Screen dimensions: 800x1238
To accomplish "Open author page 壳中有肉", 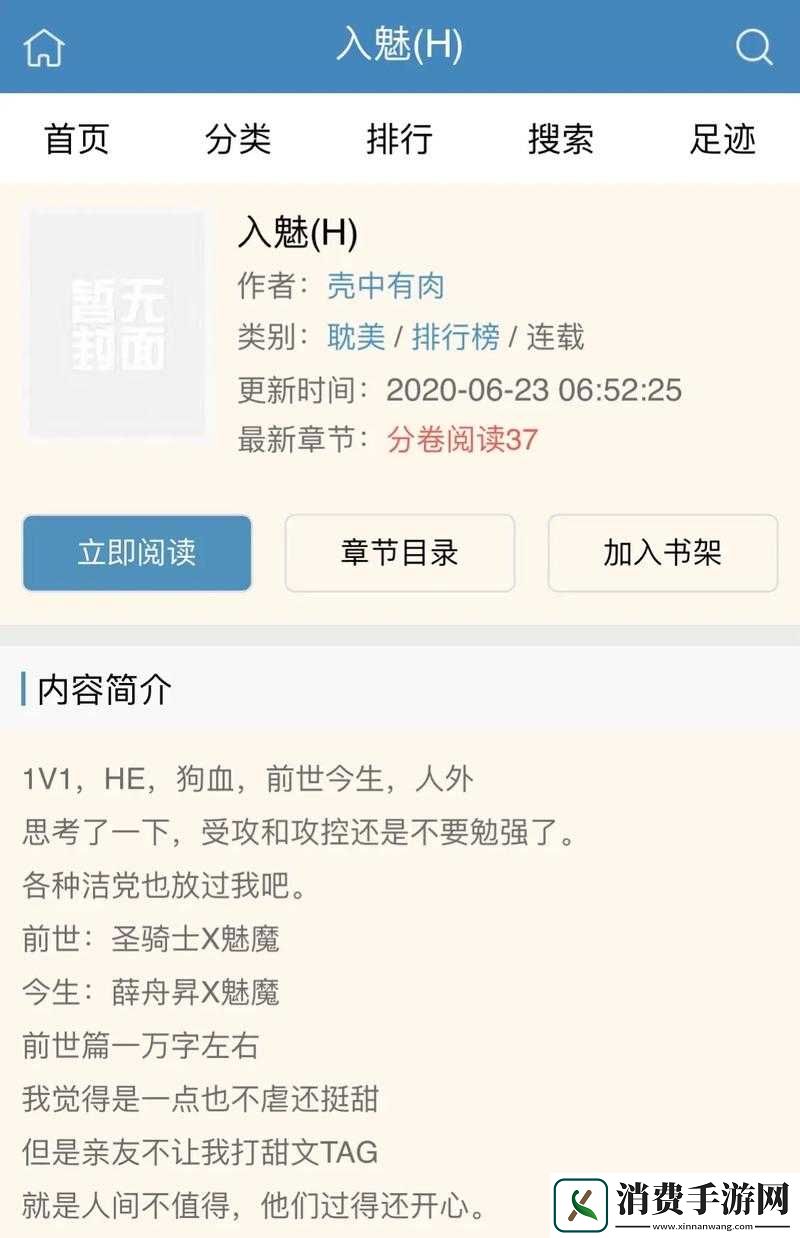I will [385, 287].
